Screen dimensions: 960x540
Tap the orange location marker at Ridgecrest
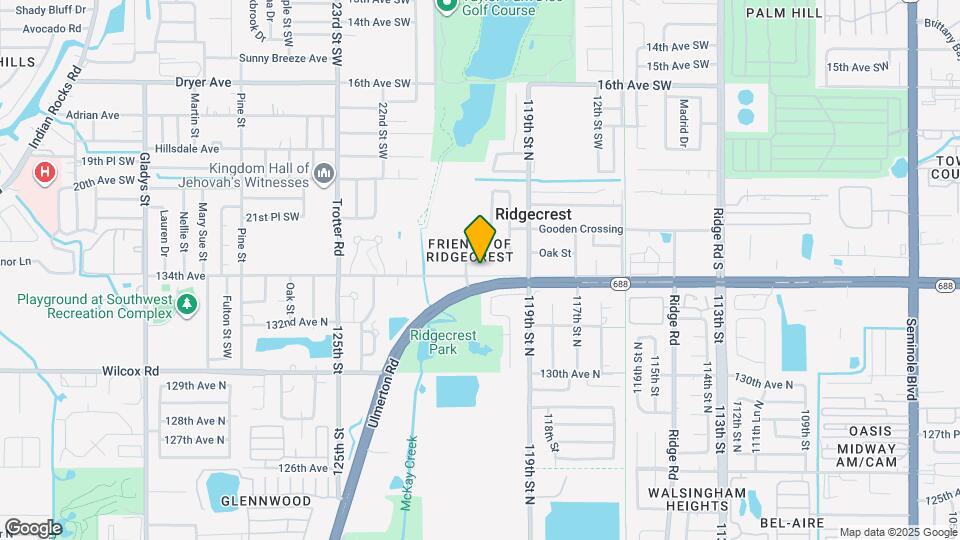[480, 239]
